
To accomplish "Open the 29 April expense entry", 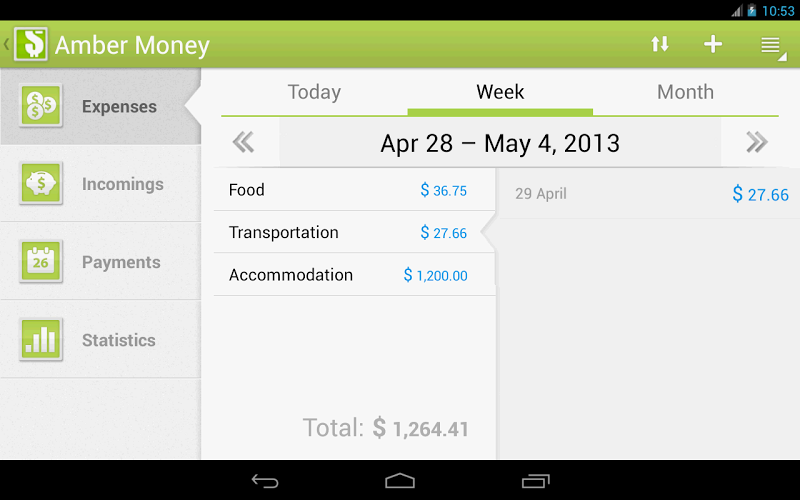I will tap(650, 194).
